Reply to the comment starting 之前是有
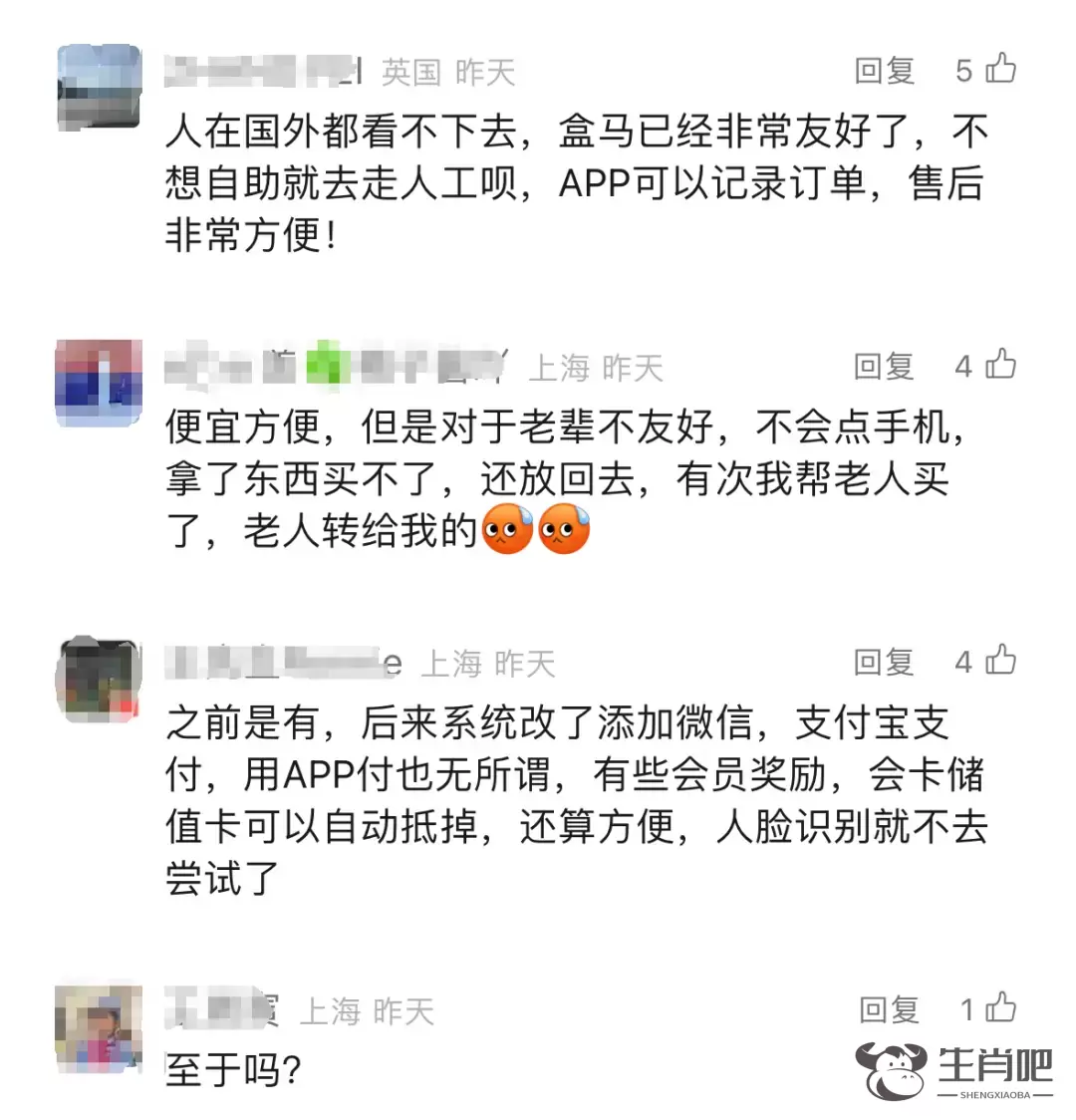 pos(884,662)
